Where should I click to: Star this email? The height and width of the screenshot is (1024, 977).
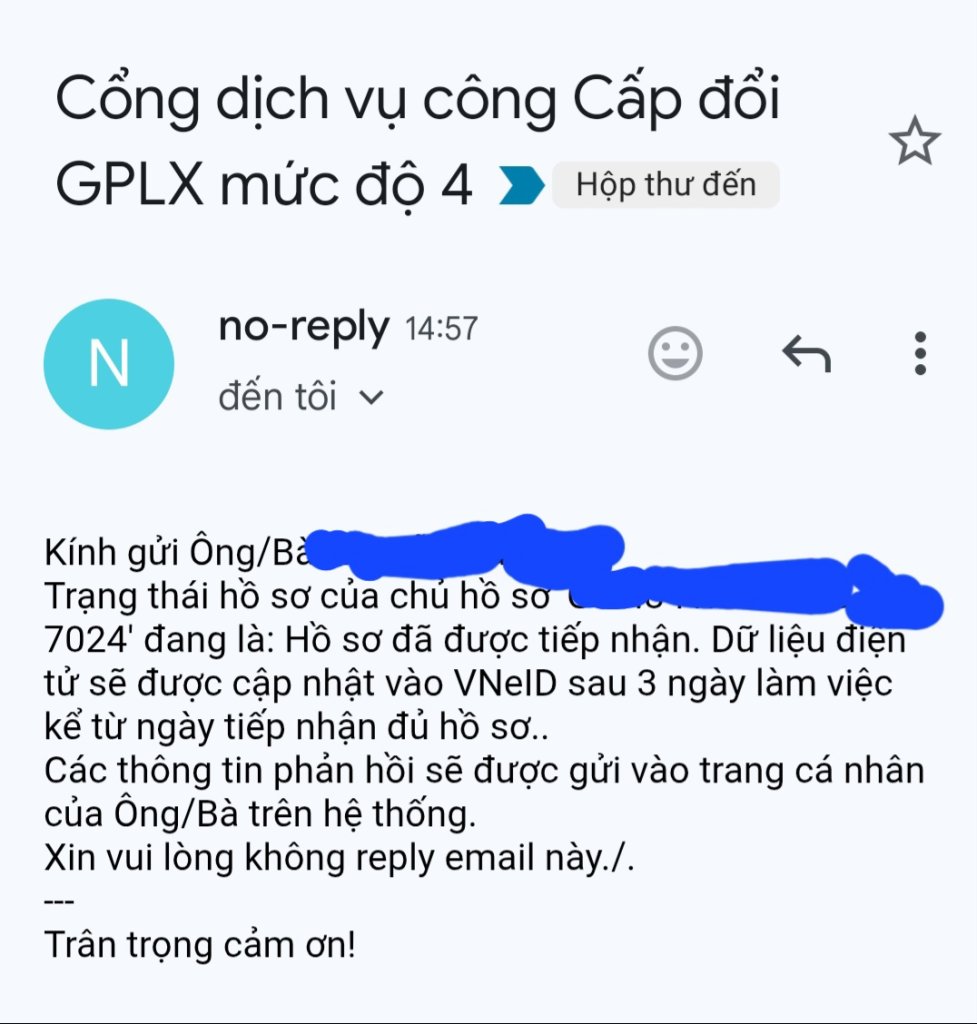coord(914,141)
